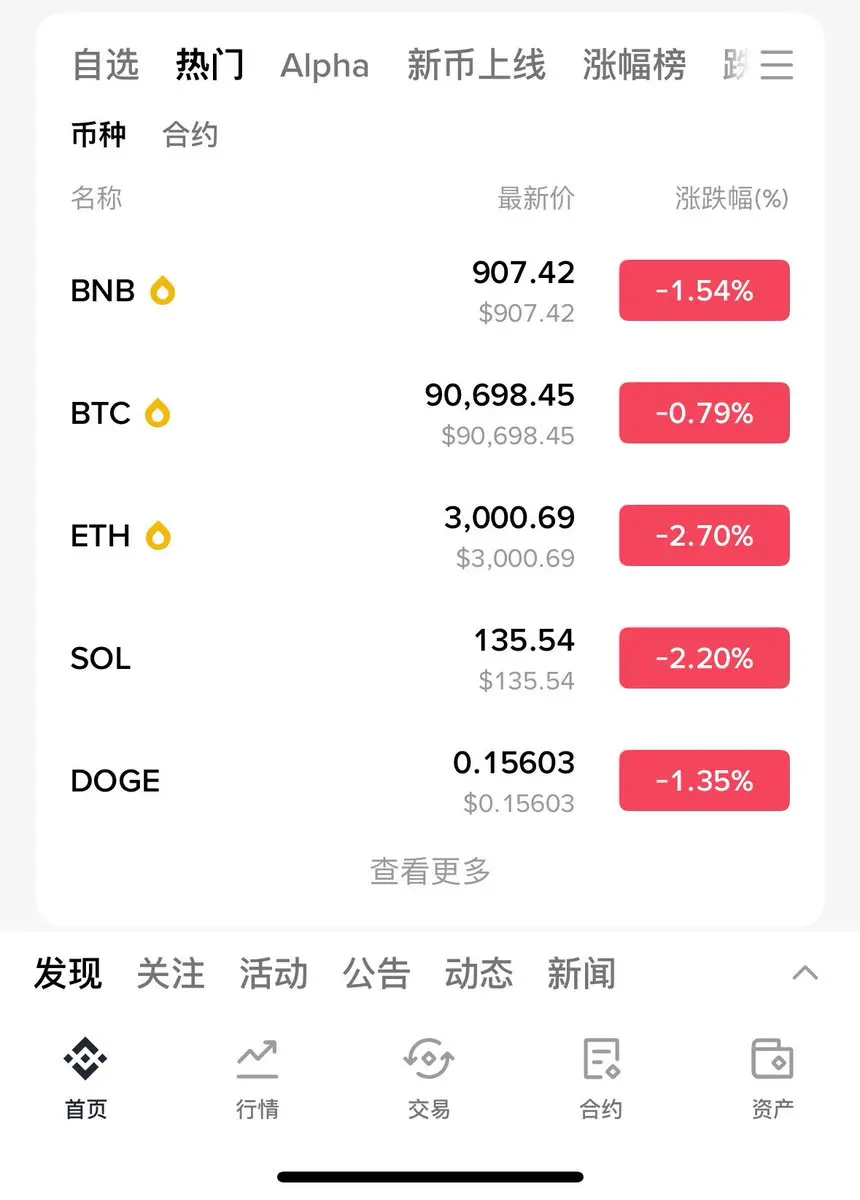
Task: Switch to the 关注 feed tab
Action: pyautogui.click(x=170, y=973)
